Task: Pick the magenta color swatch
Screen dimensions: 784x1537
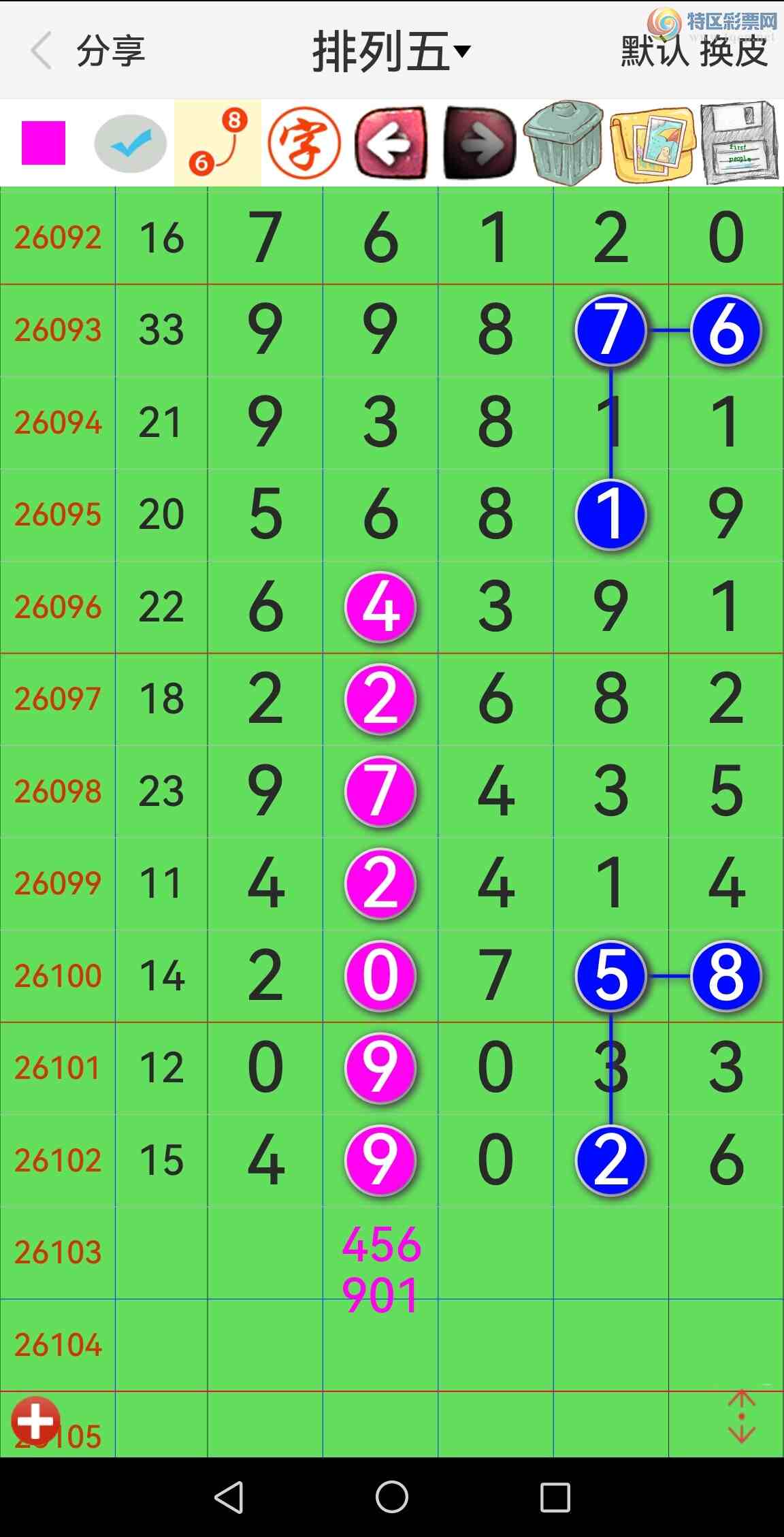Action: point(44,143)
